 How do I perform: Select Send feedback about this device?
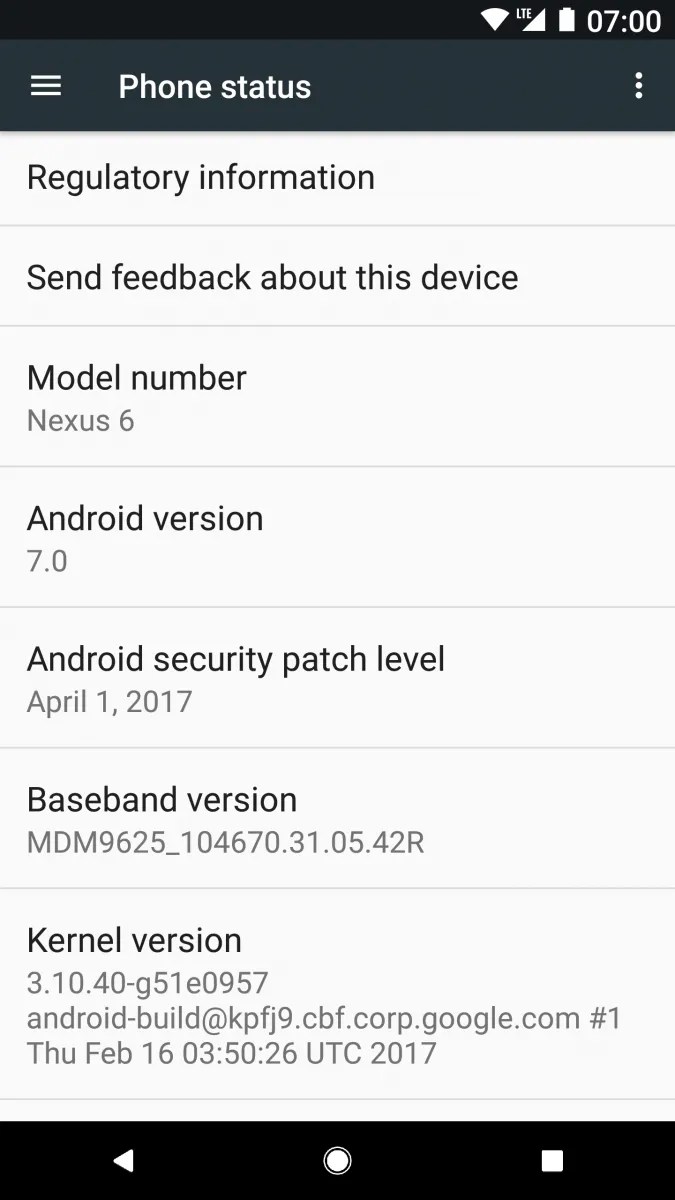point(337,277)
